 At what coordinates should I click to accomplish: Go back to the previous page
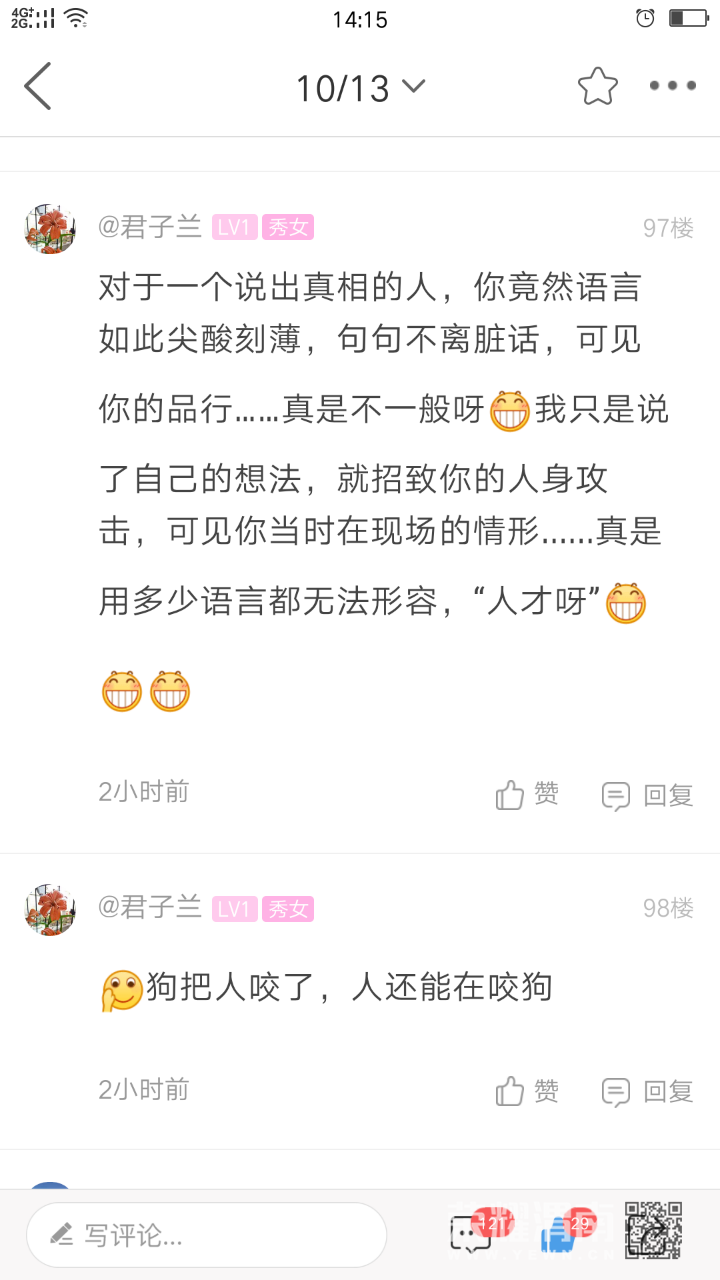pyautogui.click(x=38, y=87)
